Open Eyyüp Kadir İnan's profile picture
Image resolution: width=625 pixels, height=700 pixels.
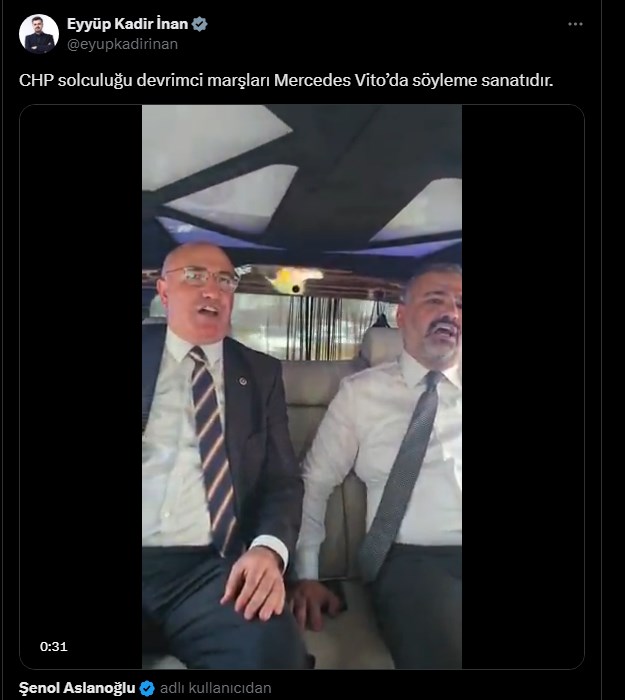[x=38, y=34]
